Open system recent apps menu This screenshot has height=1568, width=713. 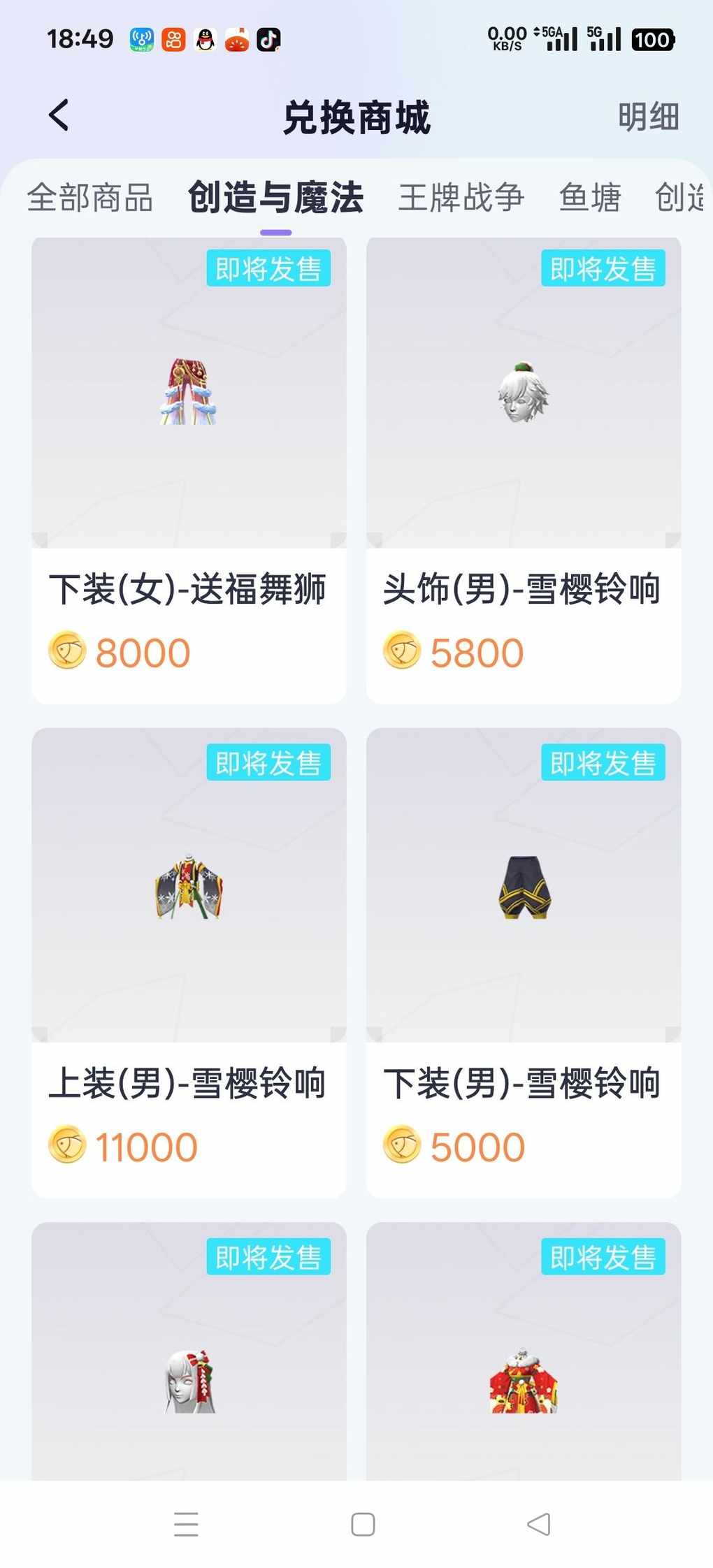[x=186, y=1524]
